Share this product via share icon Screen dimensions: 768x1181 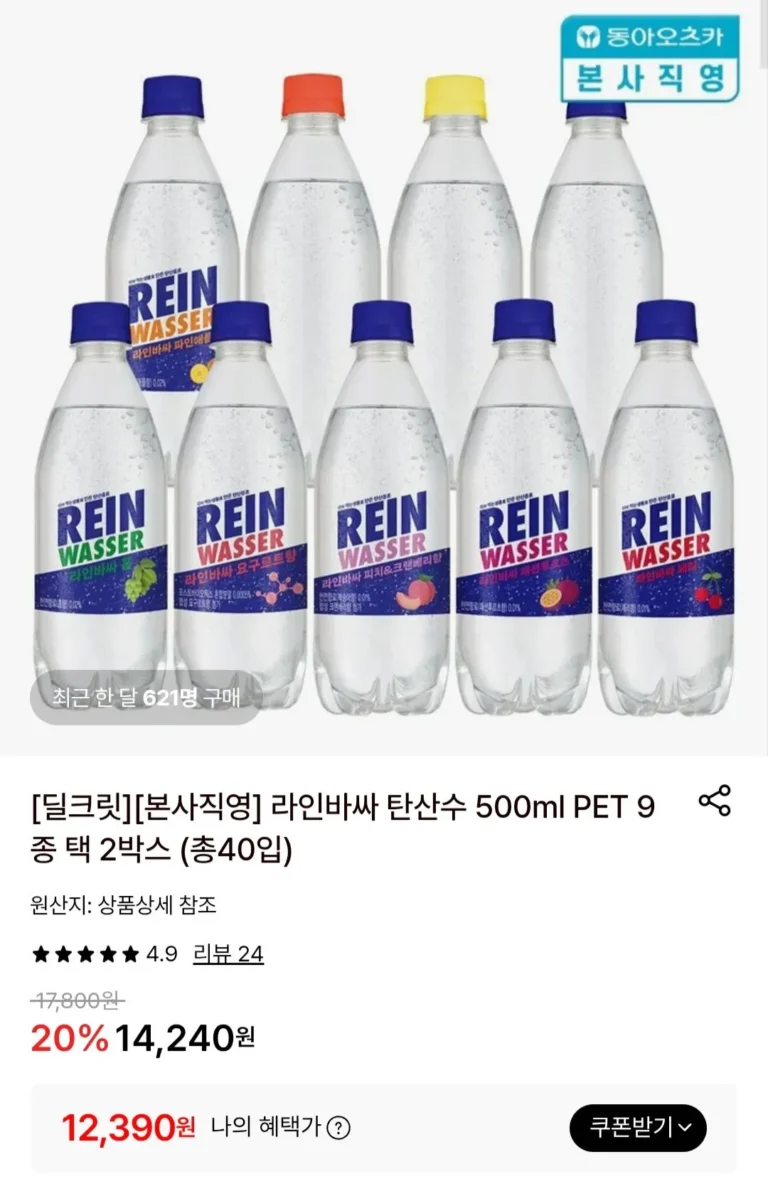[714, 801]
